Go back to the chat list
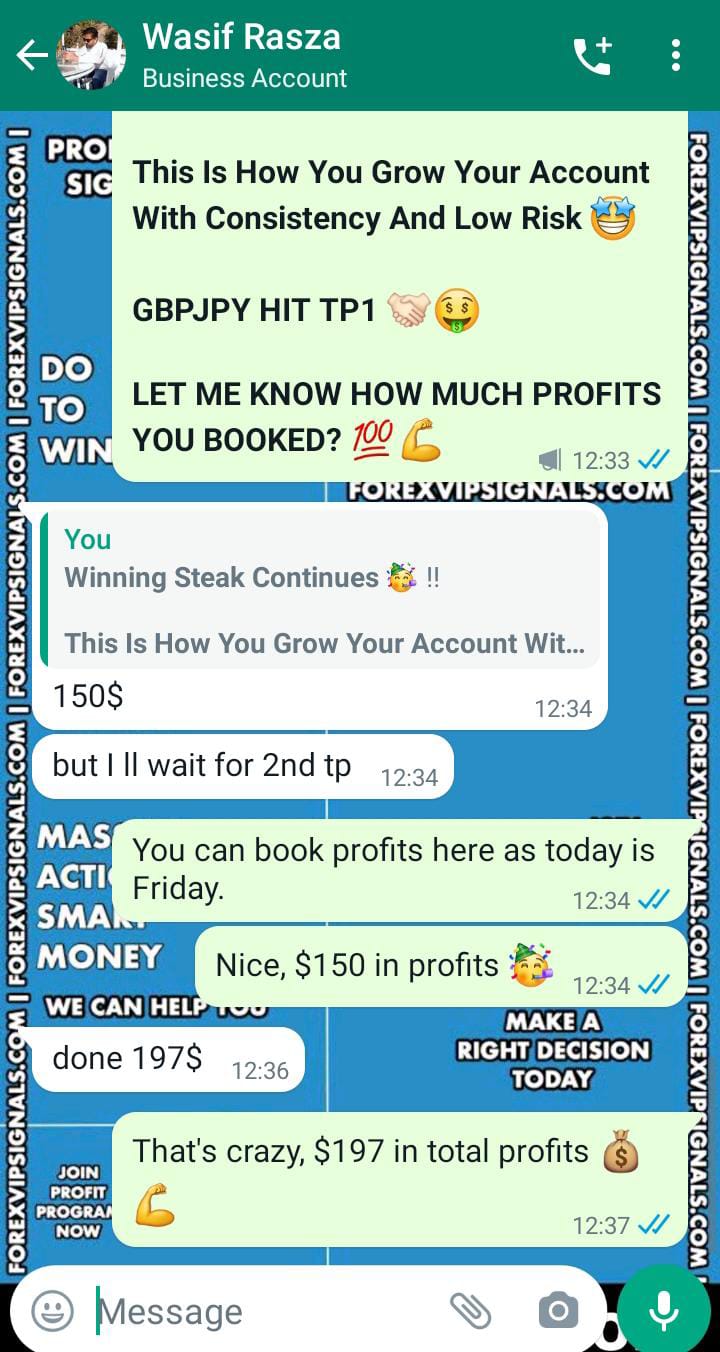The height and width of the screenshot is (1352, 720). [30, 56]
